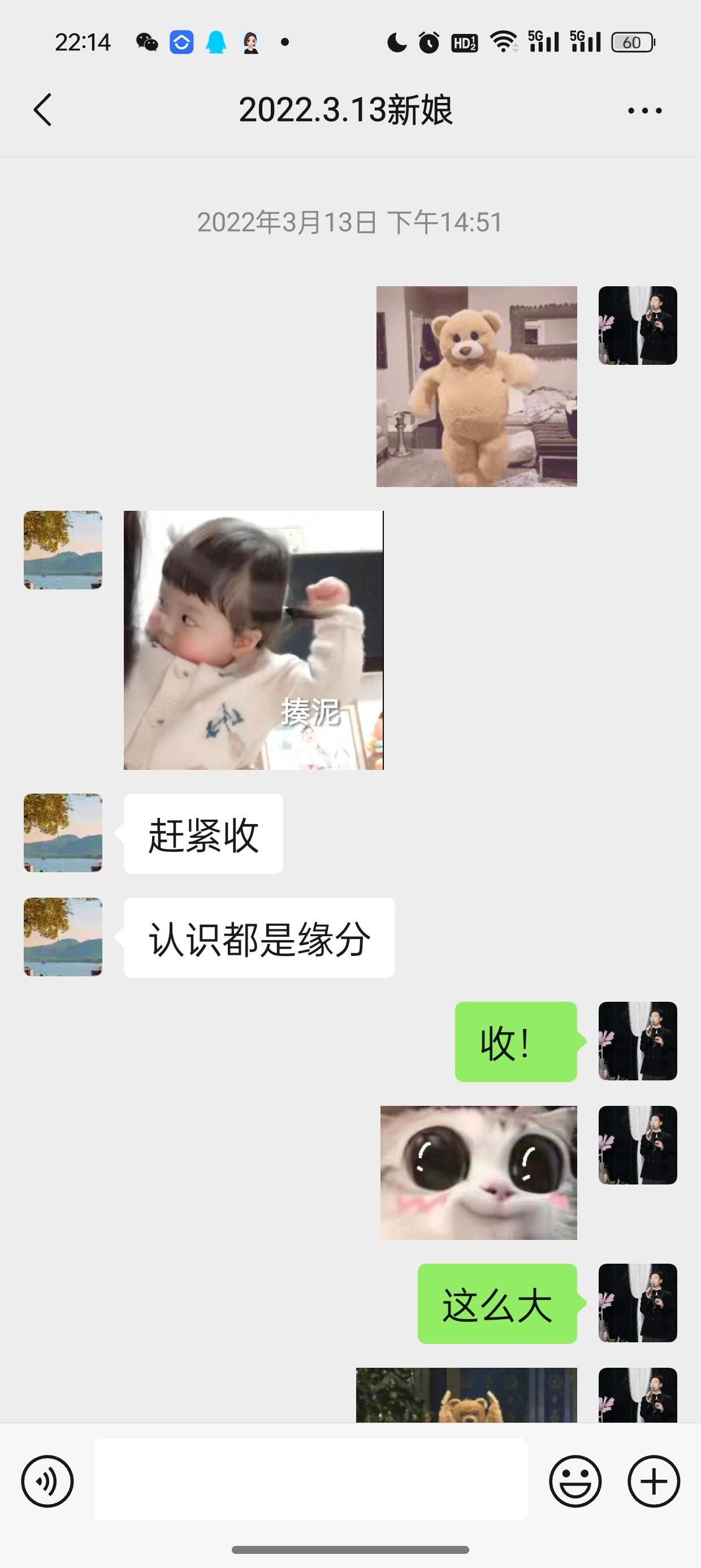
Task: Open the baby sticker captioned 揍泥
Action: pyautogui.click(x=254, y=640)
